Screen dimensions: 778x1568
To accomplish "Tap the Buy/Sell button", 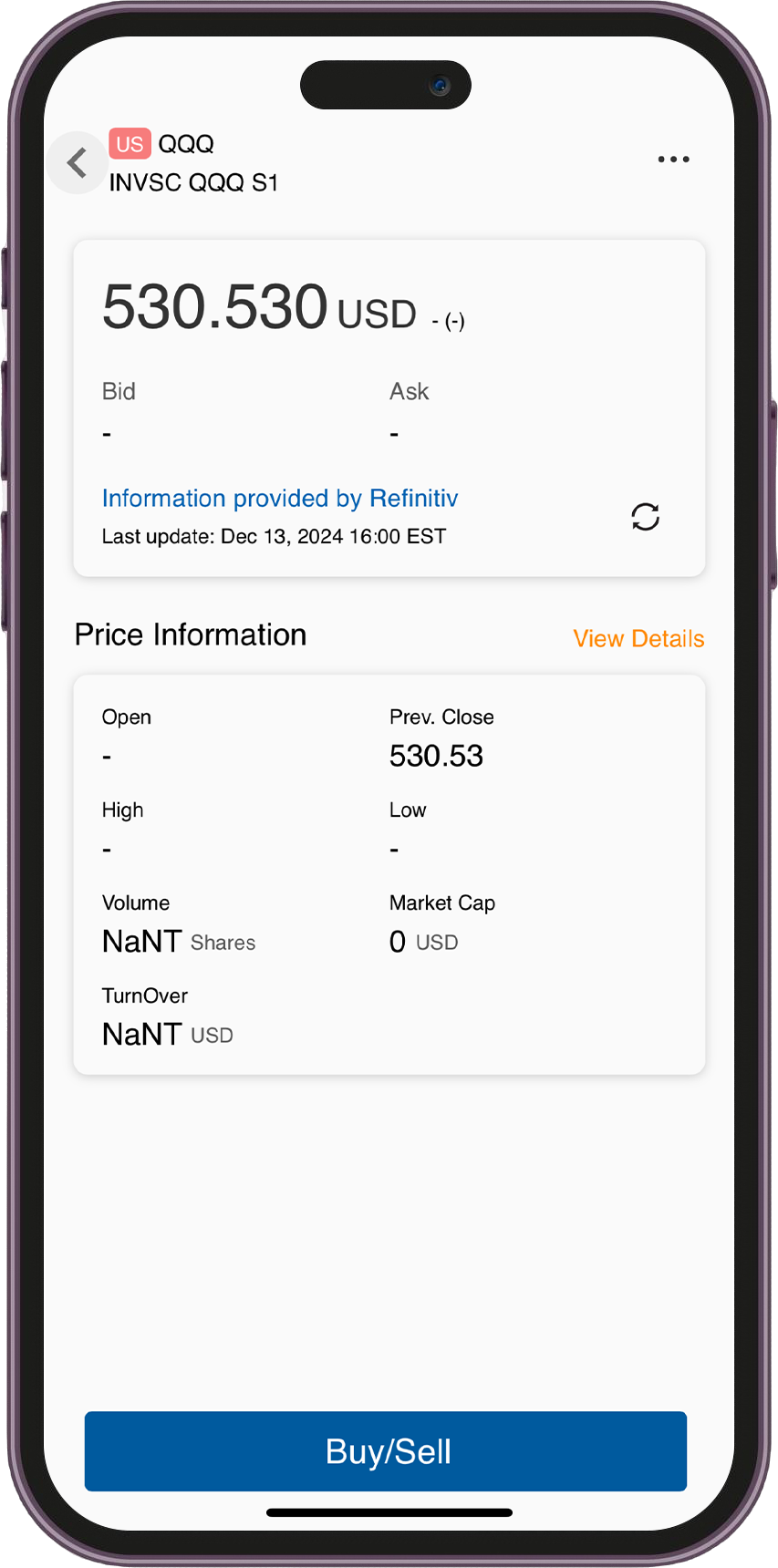I will pyautogui.click(x=386, y=1451).
